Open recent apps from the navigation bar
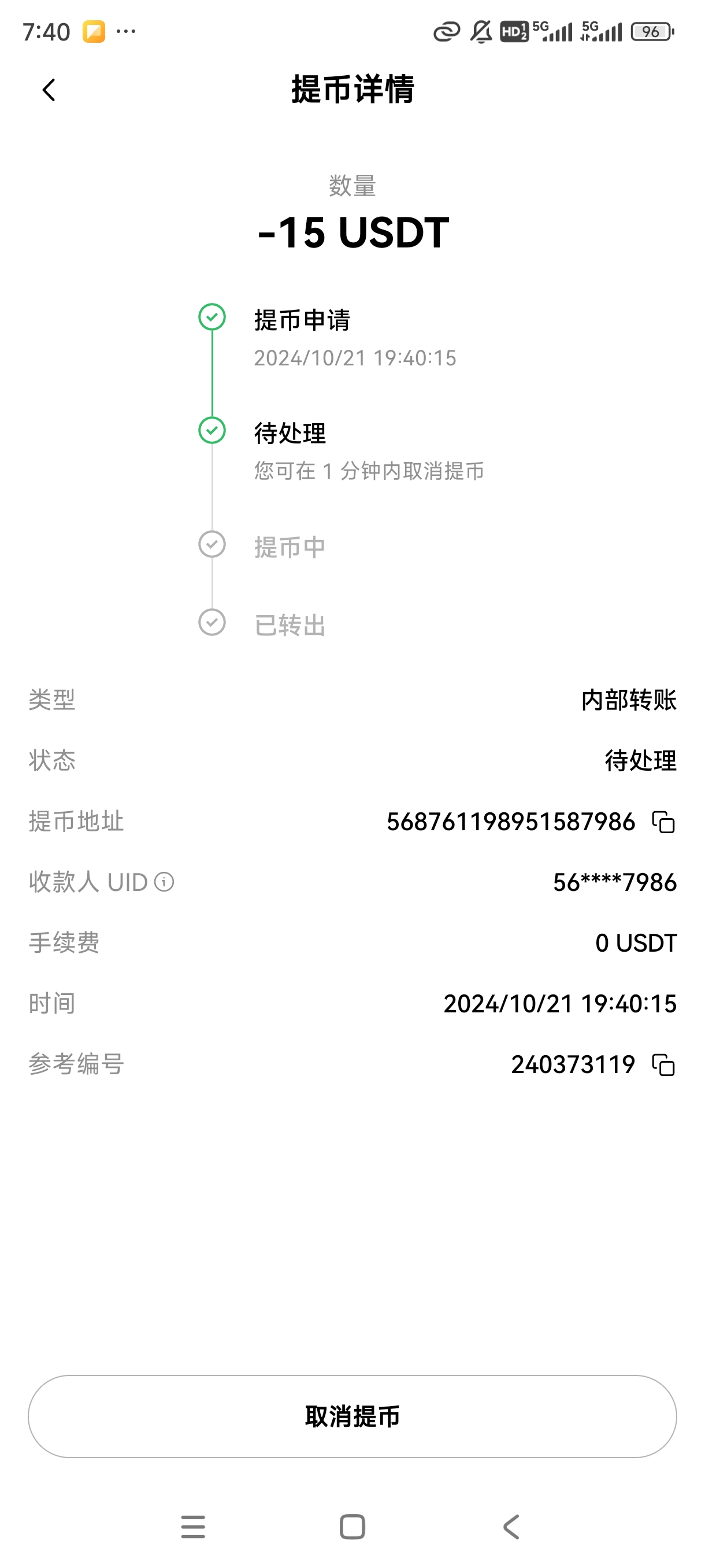 [193, 1526]
